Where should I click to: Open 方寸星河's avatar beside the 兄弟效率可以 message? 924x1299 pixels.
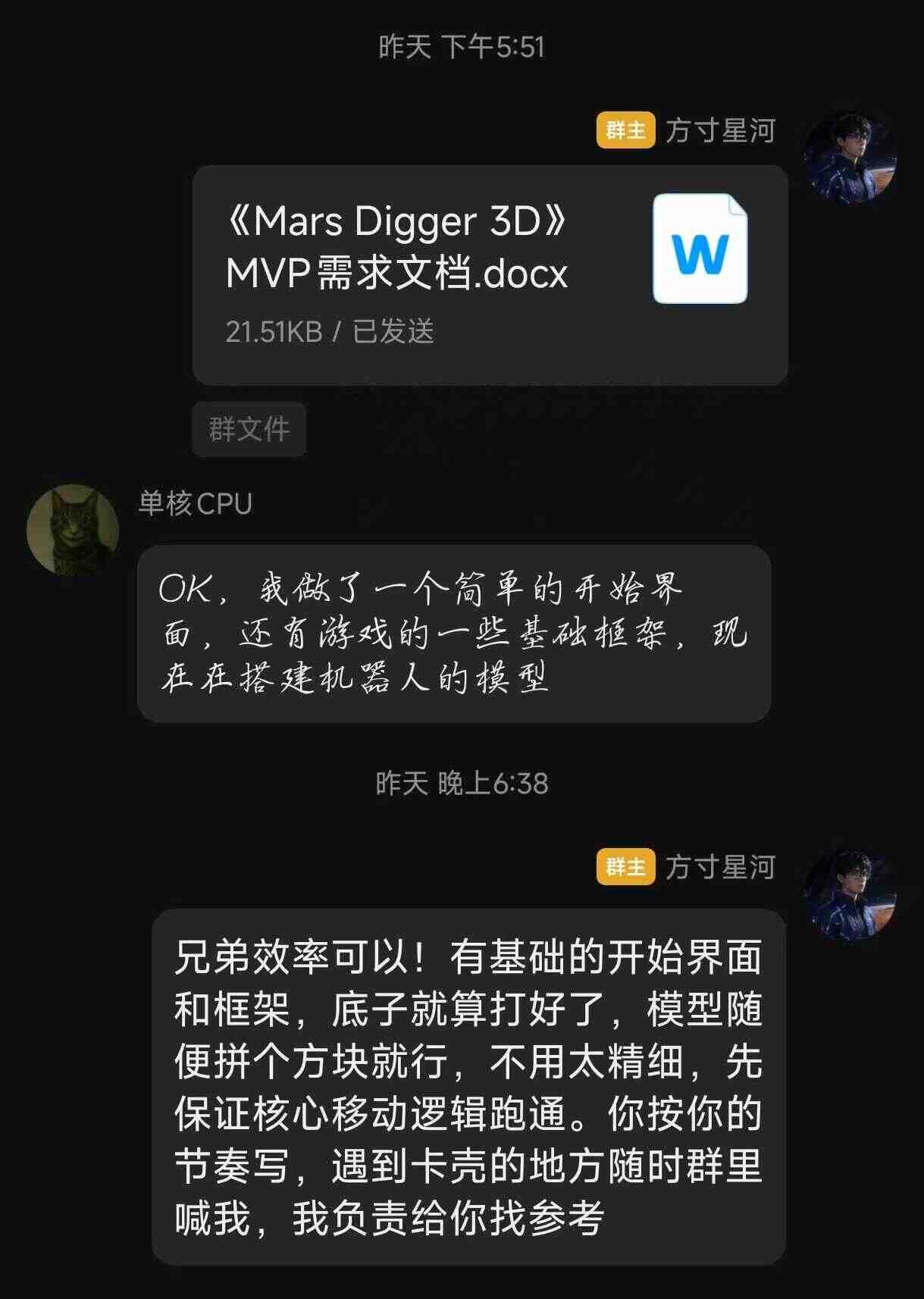850,894
